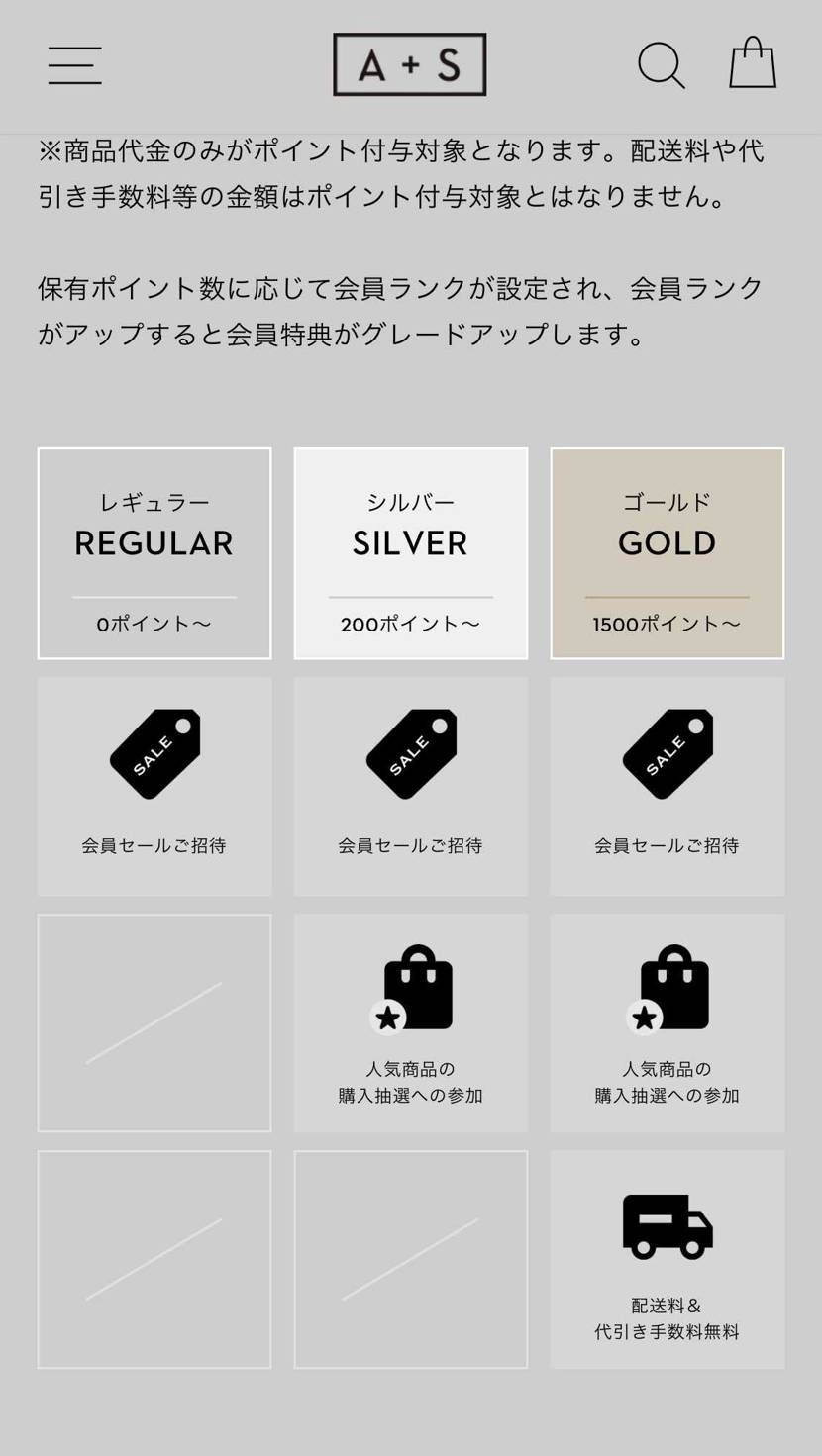
Task: Select the GOLD membership rank card
Action: pyautogui.click(x=666, y=553)
